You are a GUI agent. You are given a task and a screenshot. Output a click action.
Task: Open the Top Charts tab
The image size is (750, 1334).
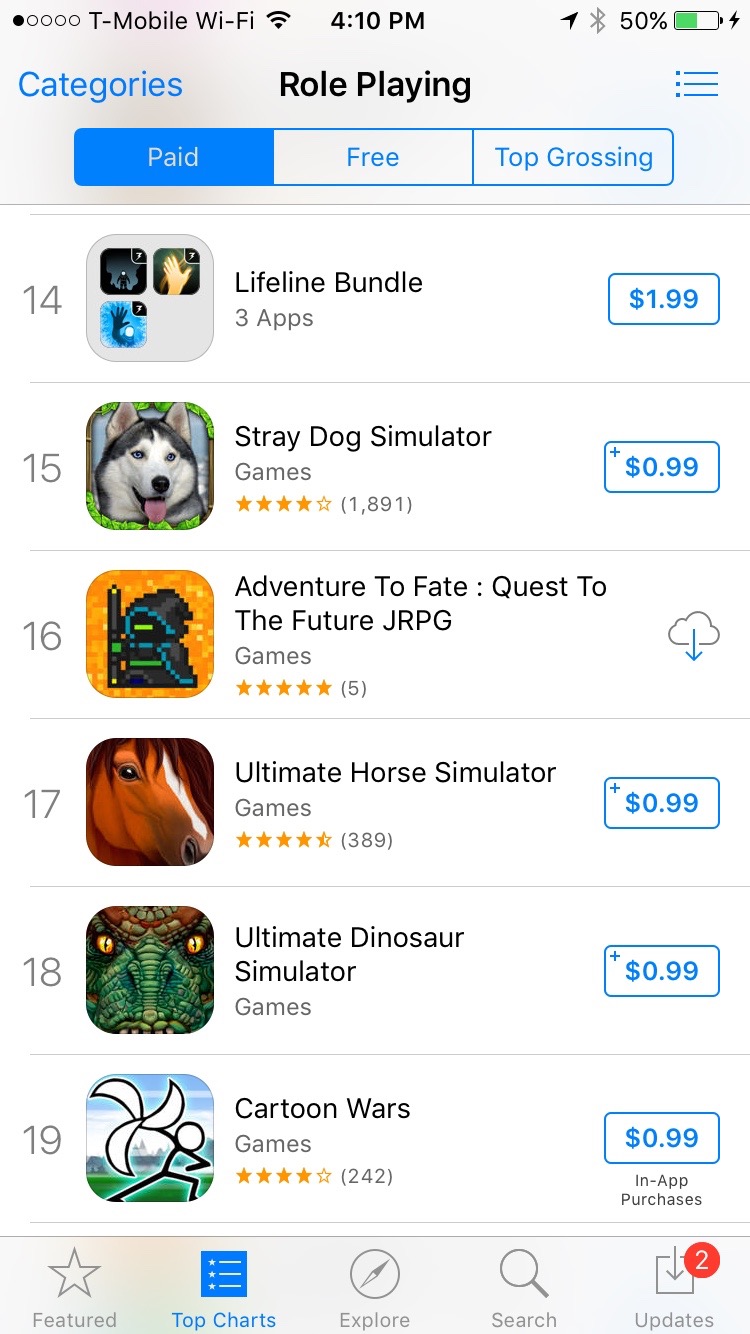coord(224,1288)
